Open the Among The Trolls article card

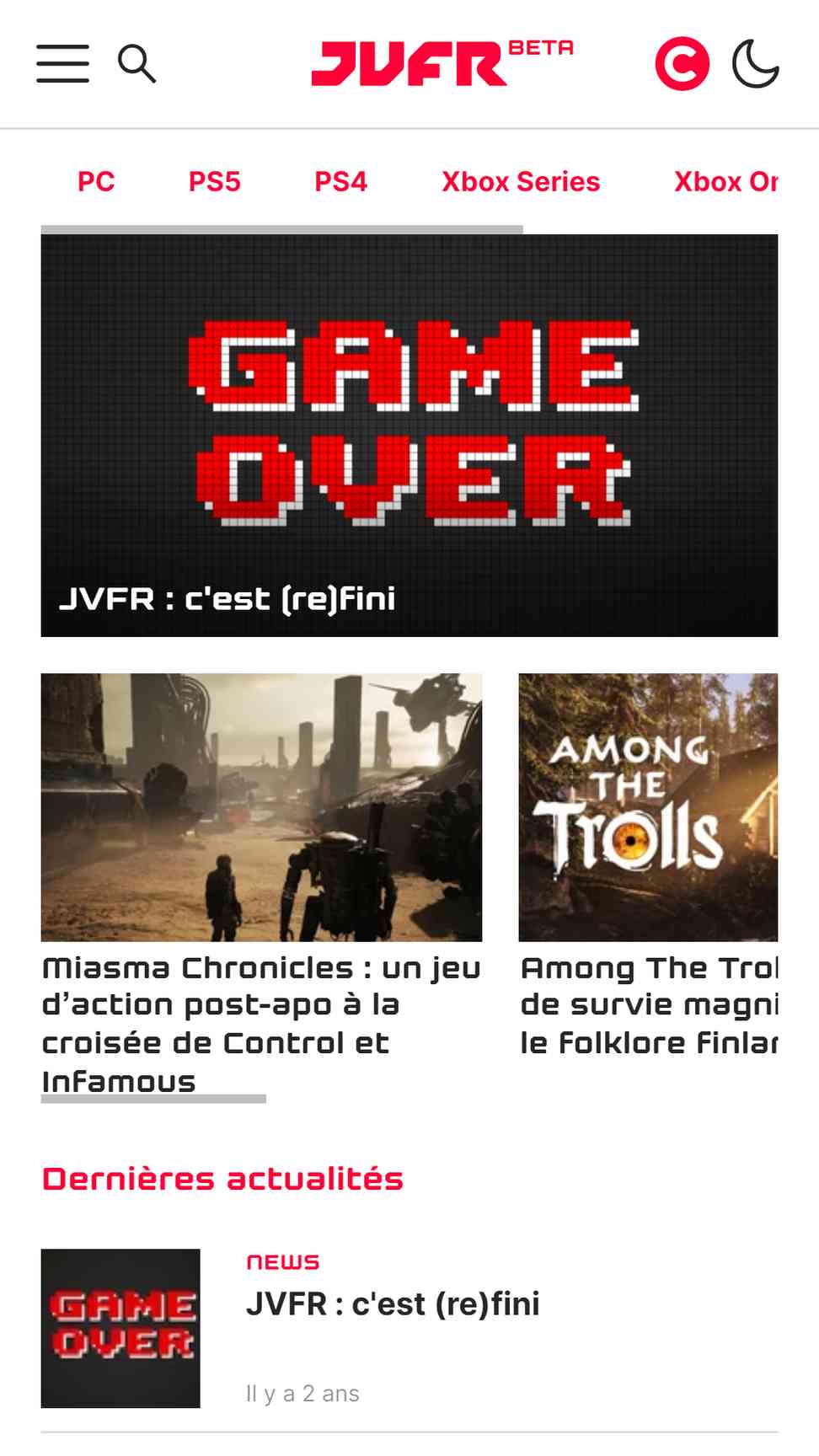tap(649, 866)
